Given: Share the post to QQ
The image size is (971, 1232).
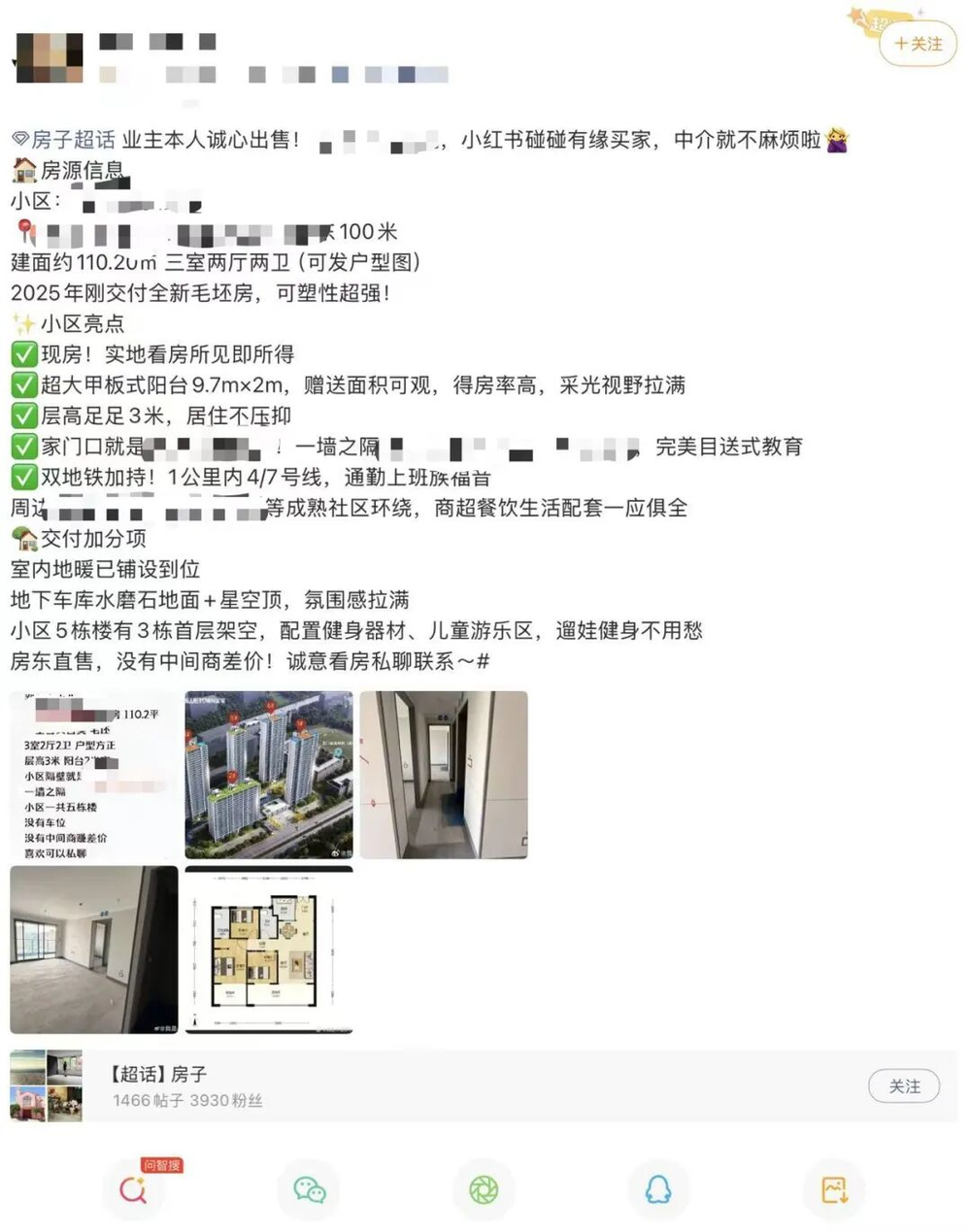Looking at the screenshot, I should point(658,1189).
